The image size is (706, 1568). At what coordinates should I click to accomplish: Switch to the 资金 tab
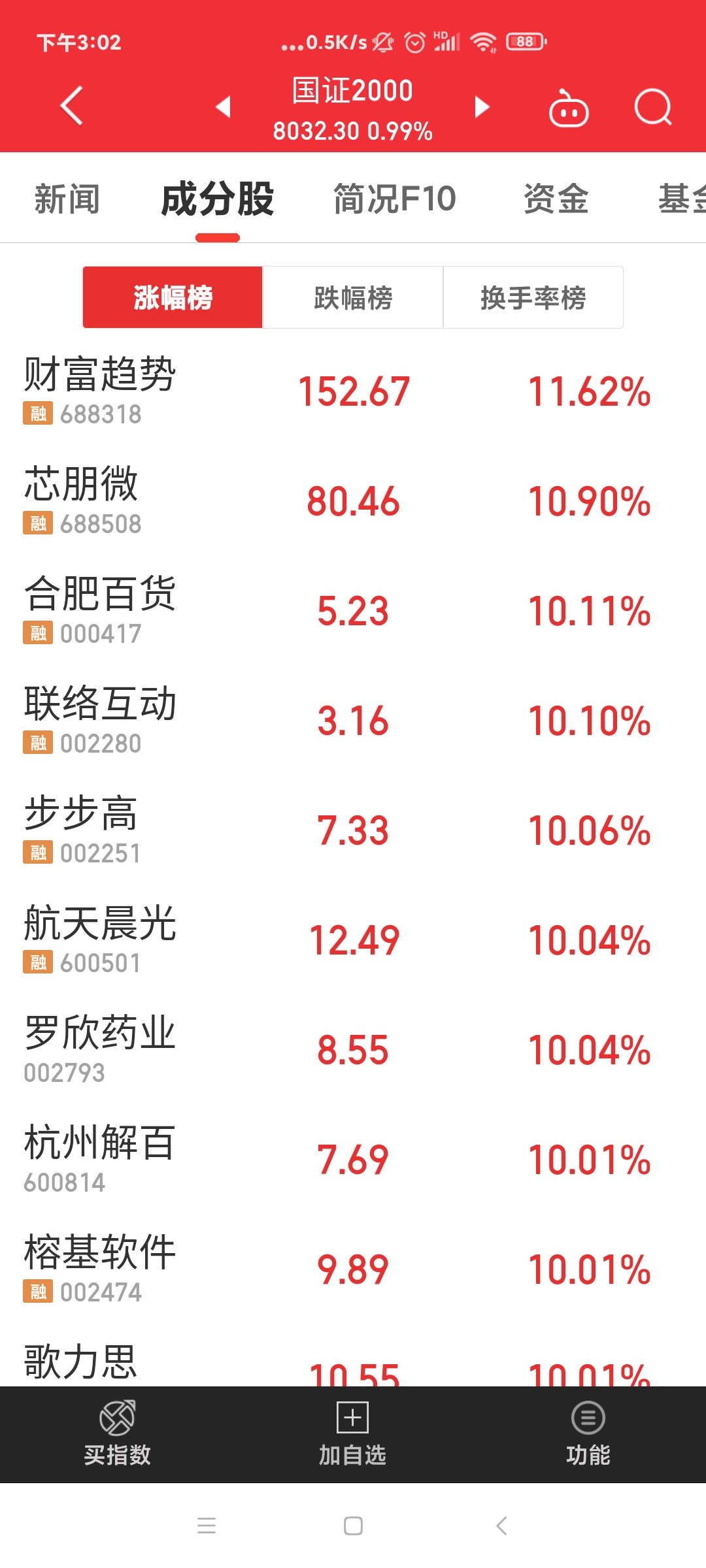[x=556, y=199]
